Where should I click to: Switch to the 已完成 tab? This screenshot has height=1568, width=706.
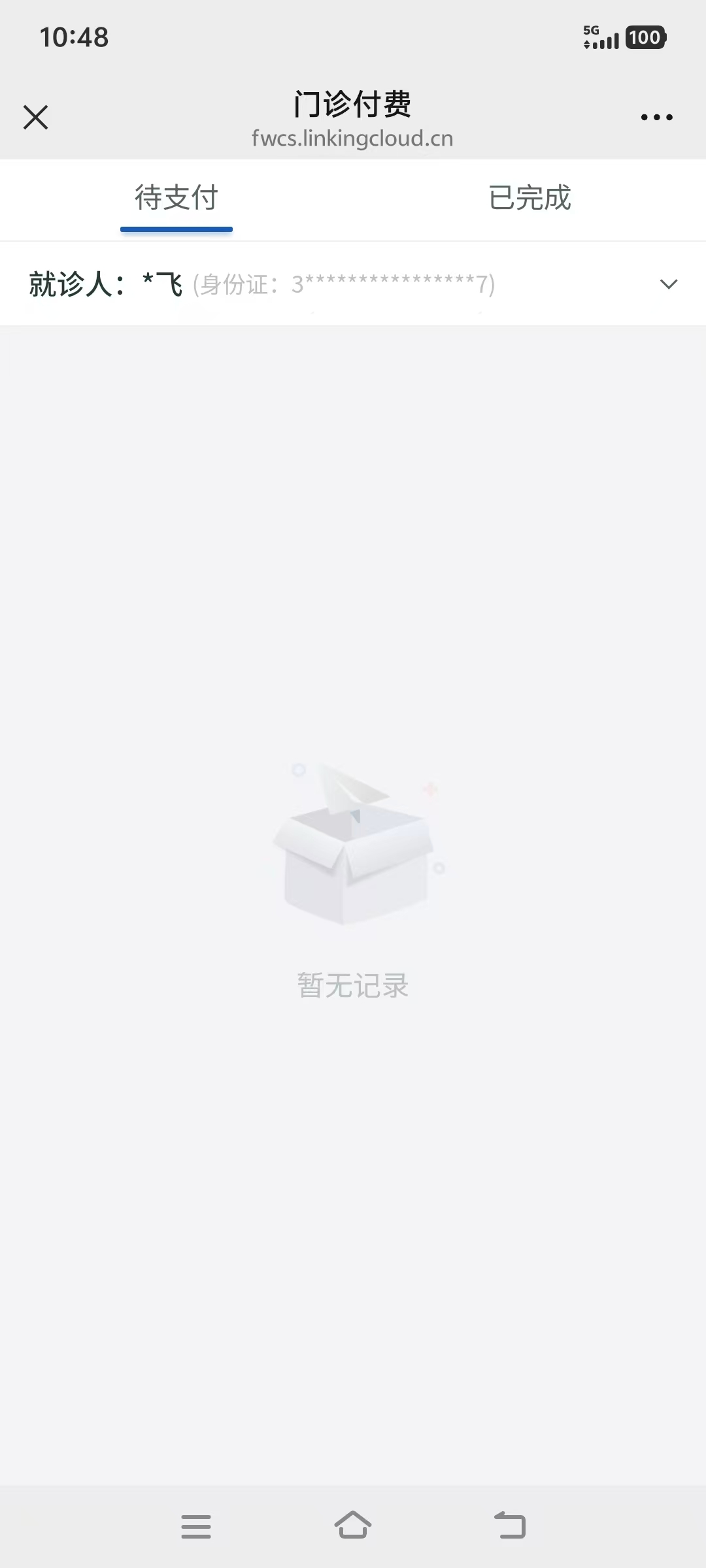click(529, 198)
